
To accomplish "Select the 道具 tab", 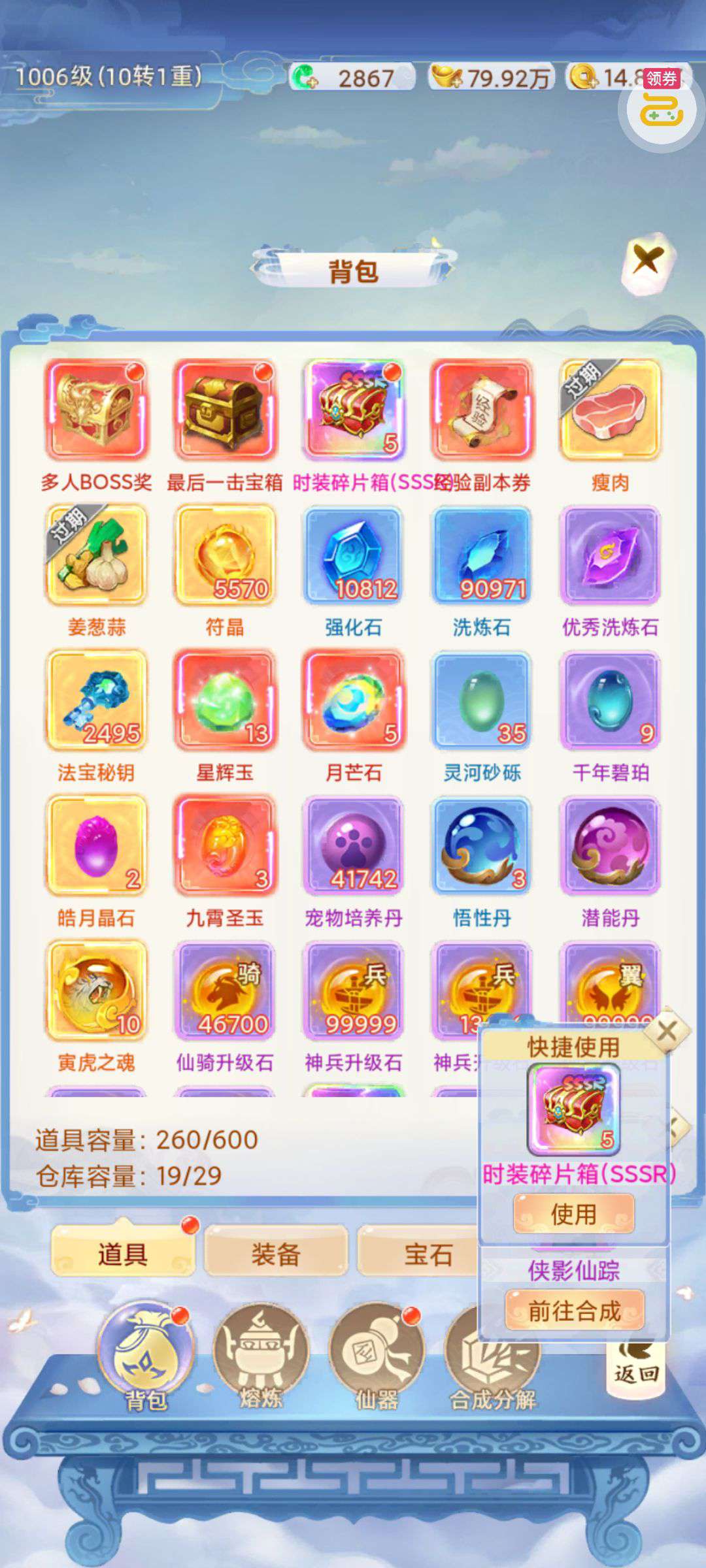I will coord(123,1254).
